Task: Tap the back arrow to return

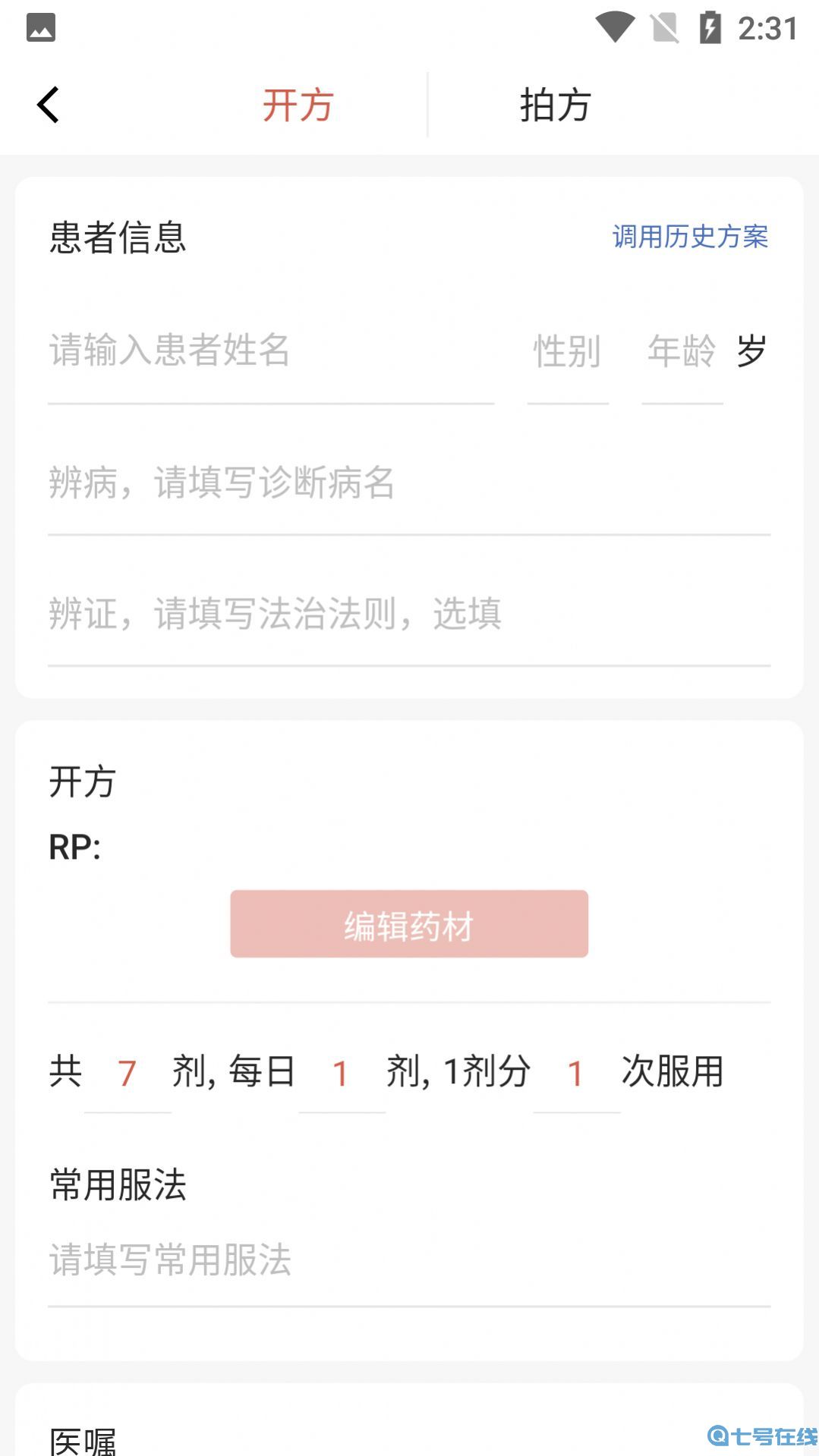Action: (x=48, y=105)
